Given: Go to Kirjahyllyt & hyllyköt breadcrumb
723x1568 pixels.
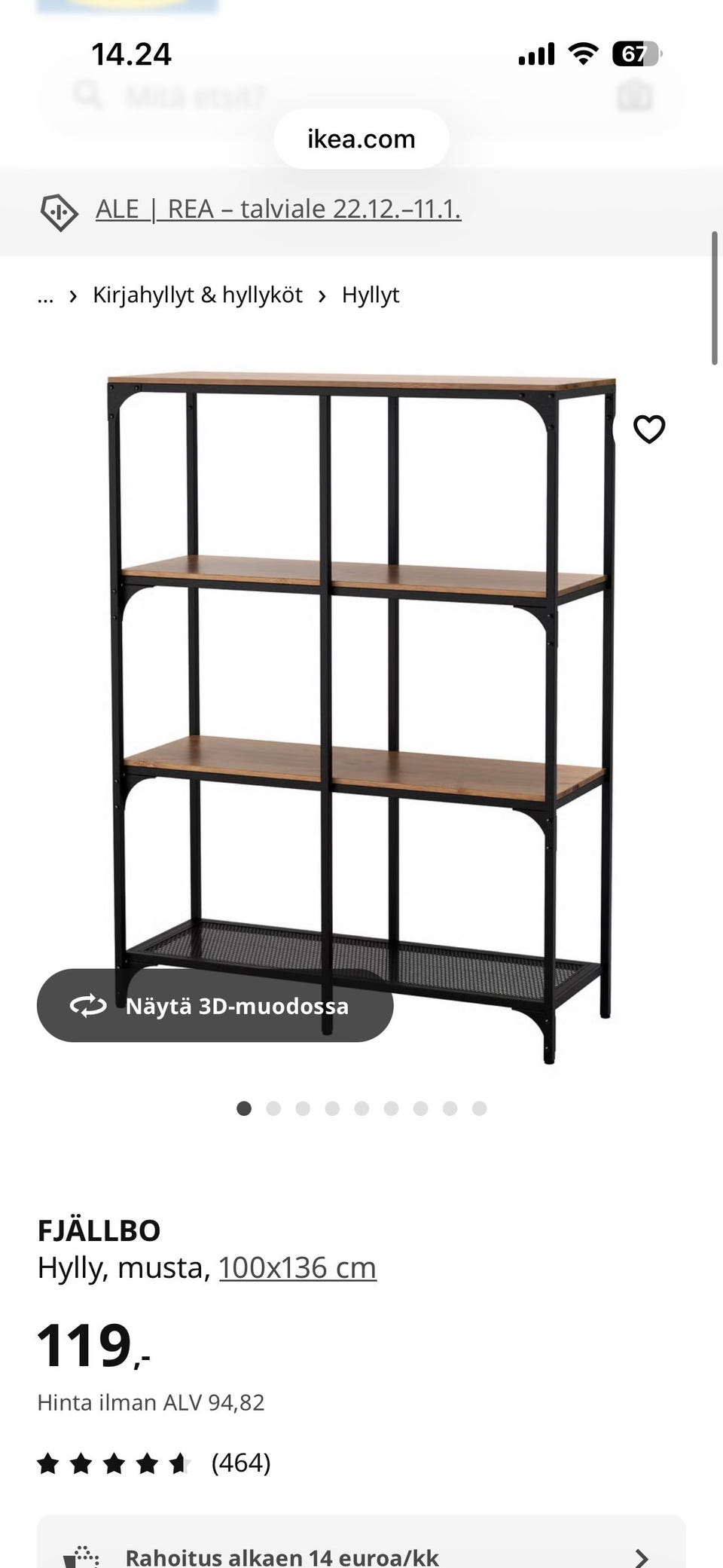Looking at the screenshot, I should click(197, 295).
